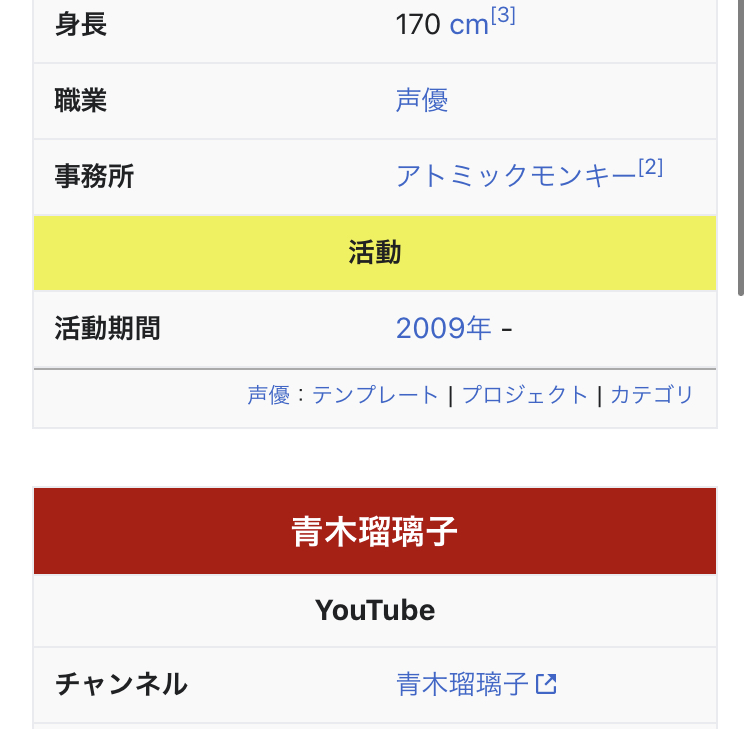Open the cm unit link
Image resolution: width=750 pixels, height=729 pixels.
(468, 25)
